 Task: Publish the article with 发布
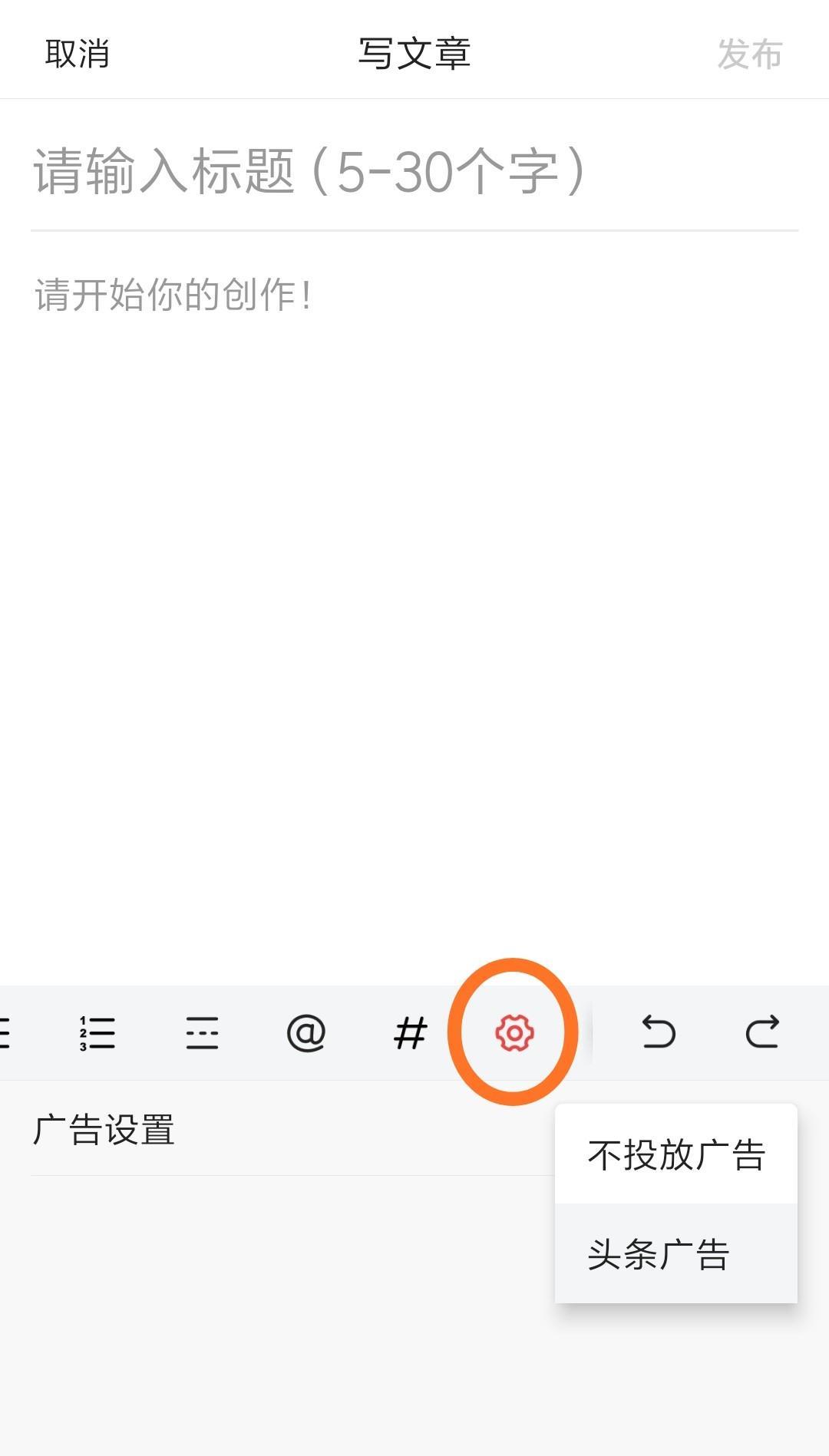point(749,54)
